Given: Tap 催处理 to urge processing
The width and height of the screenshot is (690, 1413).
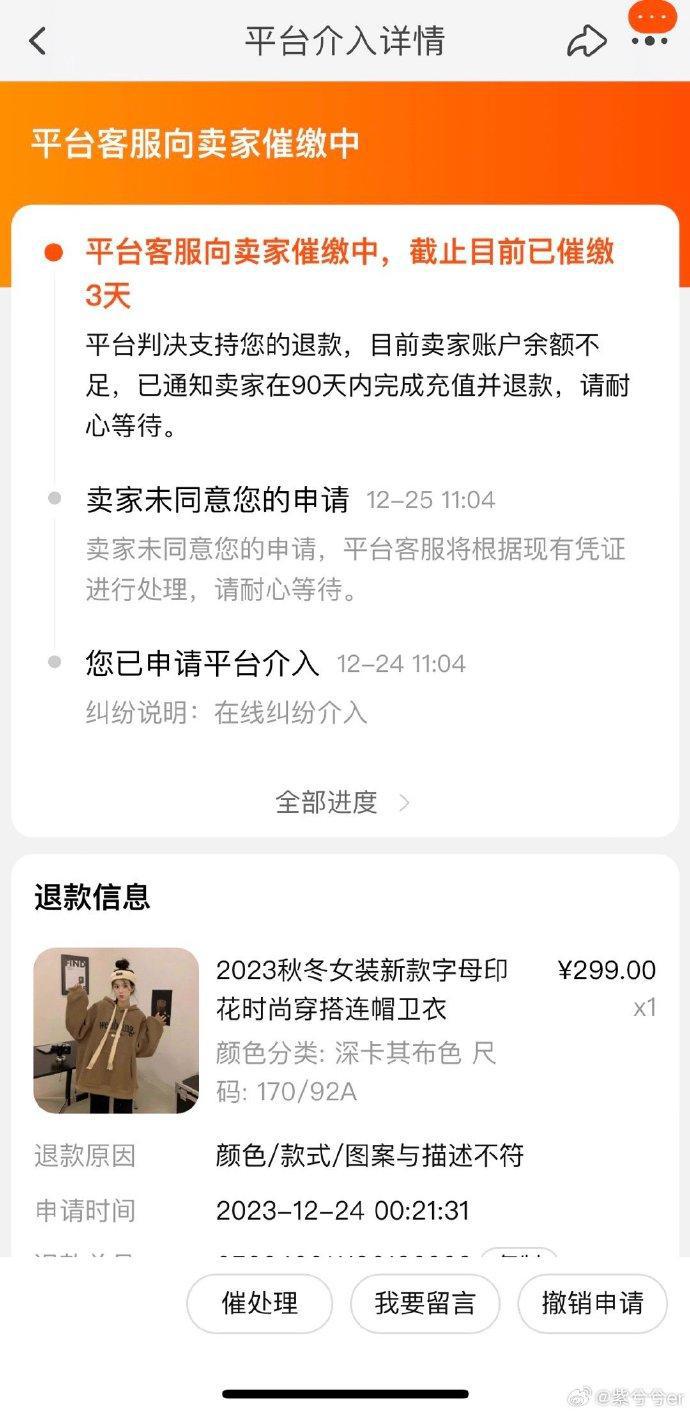Looking at the screenshot, I should (259, 1303).
